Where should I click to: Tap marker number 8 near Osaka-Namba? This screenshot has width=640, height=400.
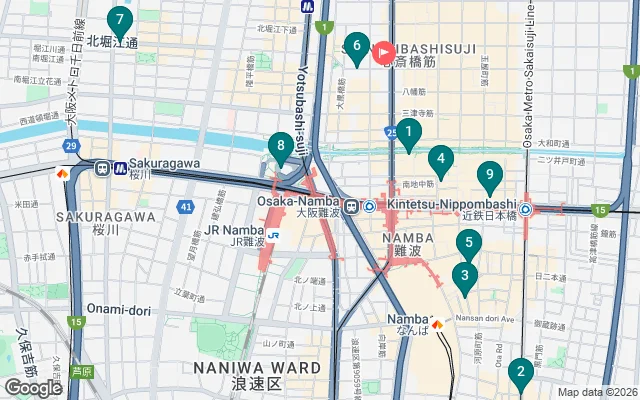click(281, 148)
